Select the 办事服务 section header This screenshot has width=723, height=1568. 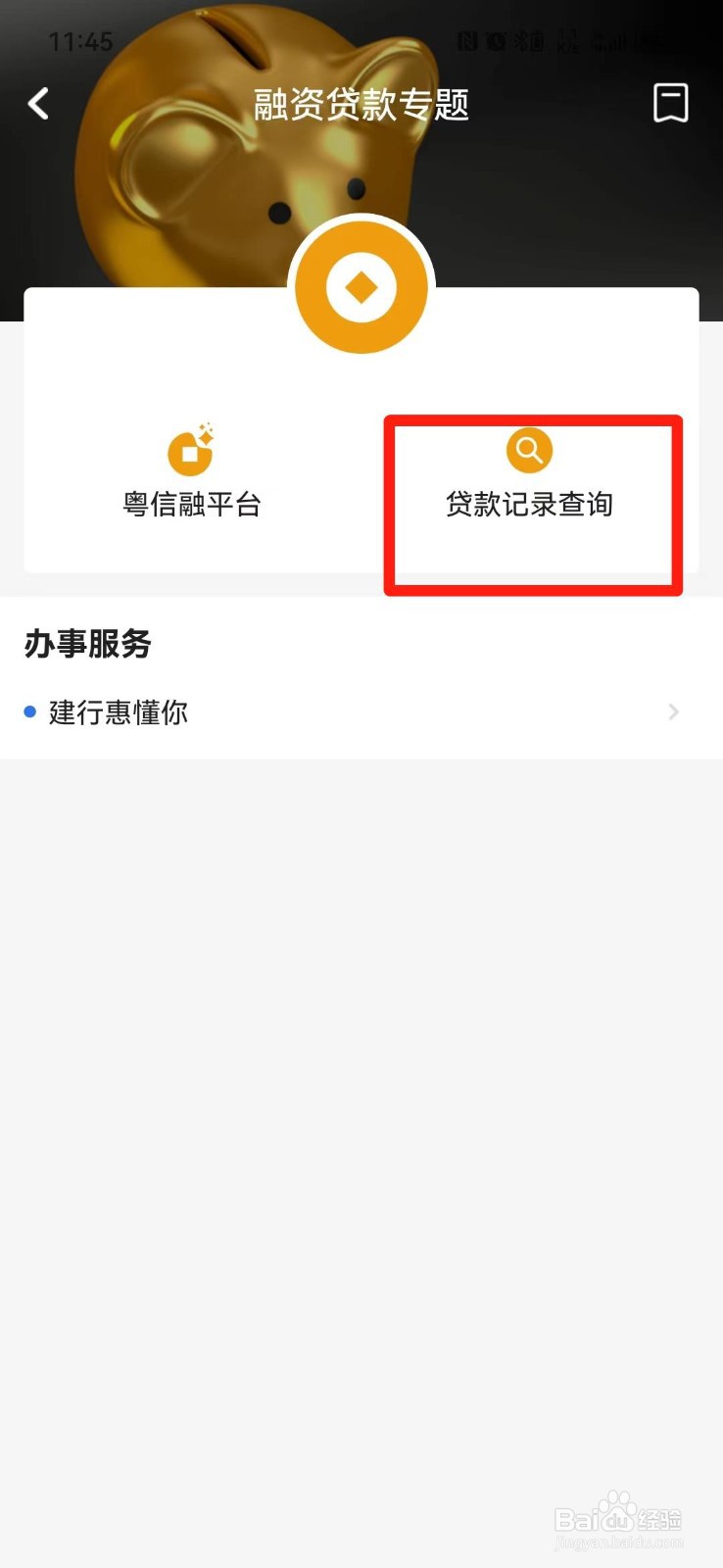point(89,644)
